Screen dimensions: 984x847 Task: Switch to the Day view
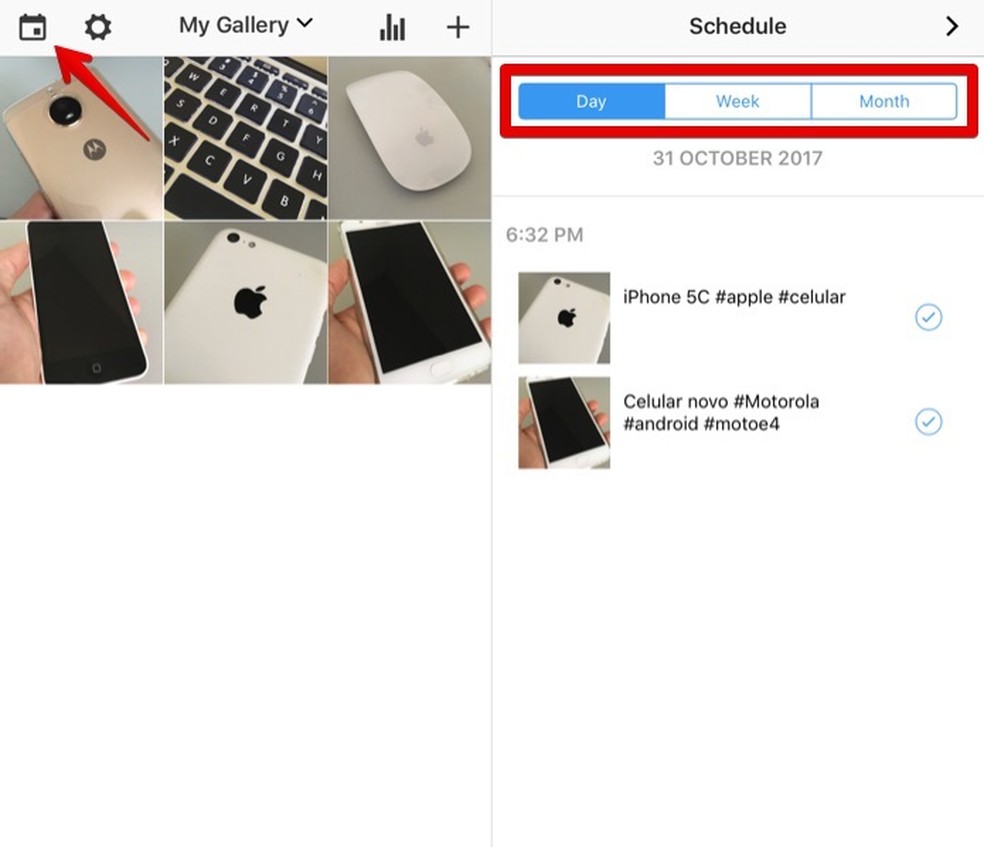click(x=591, y=101)
